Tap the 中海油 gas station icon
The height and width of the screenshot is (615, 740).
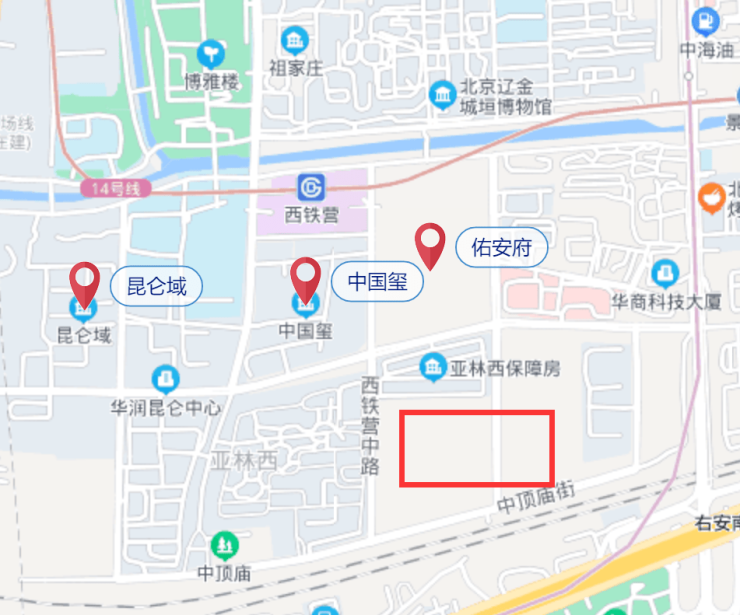click(705, 20)
